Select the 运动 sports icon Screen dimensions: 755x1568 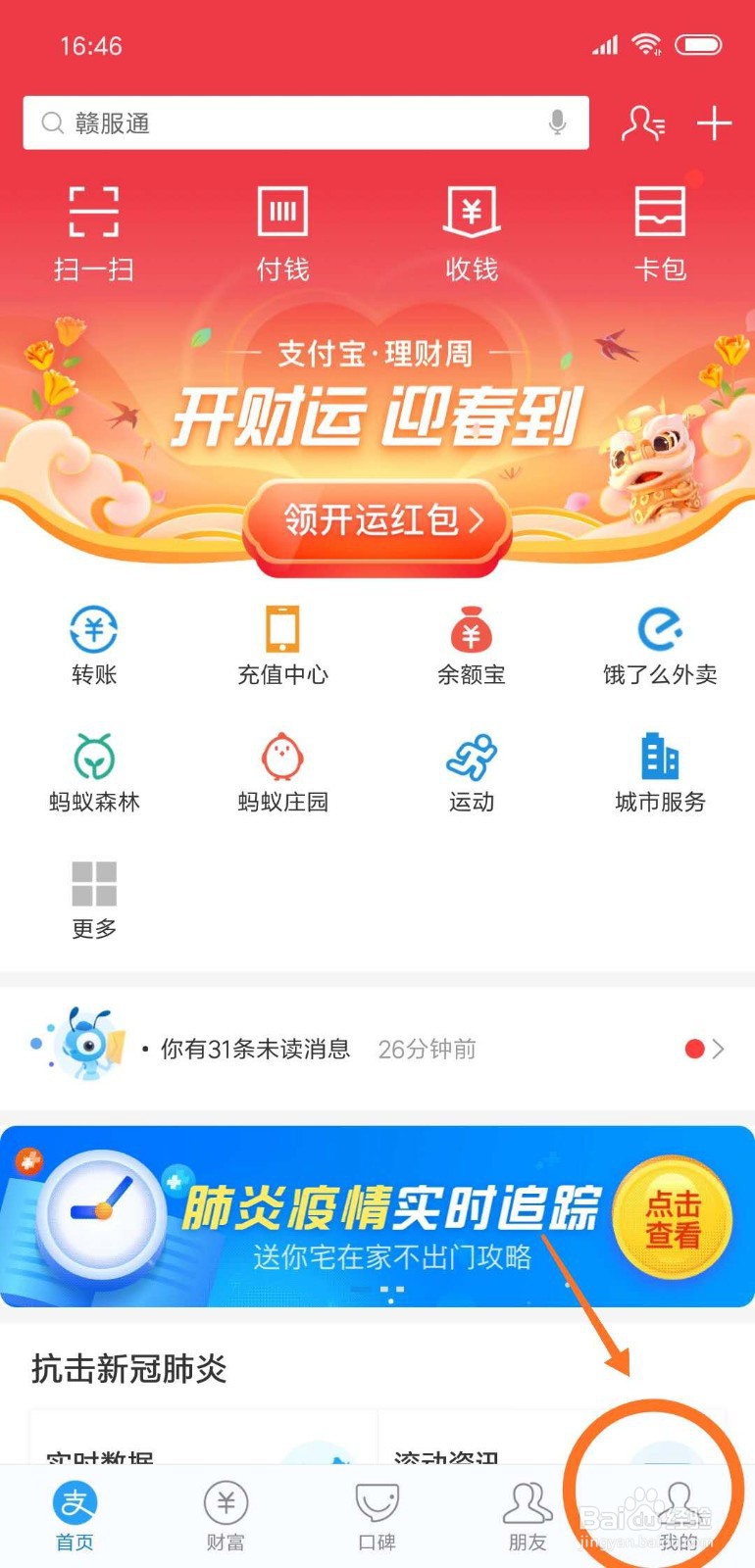(x=472, y=772)
